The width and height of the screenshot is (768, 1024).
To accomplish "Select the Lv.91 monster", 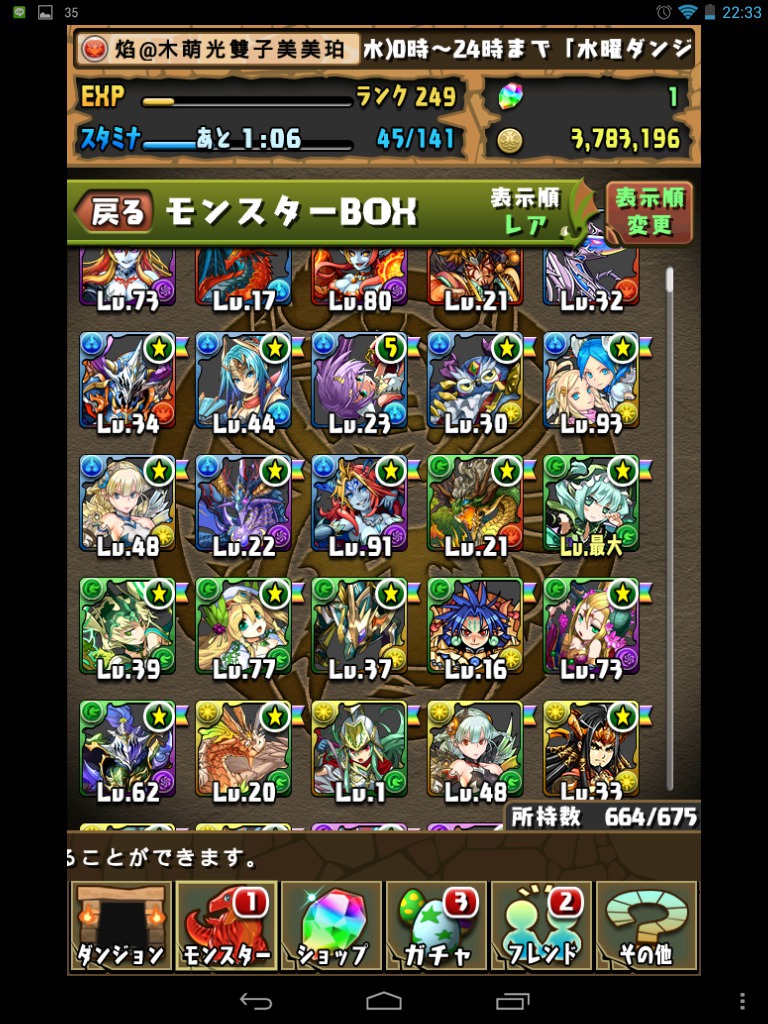I will pos(359,503).
